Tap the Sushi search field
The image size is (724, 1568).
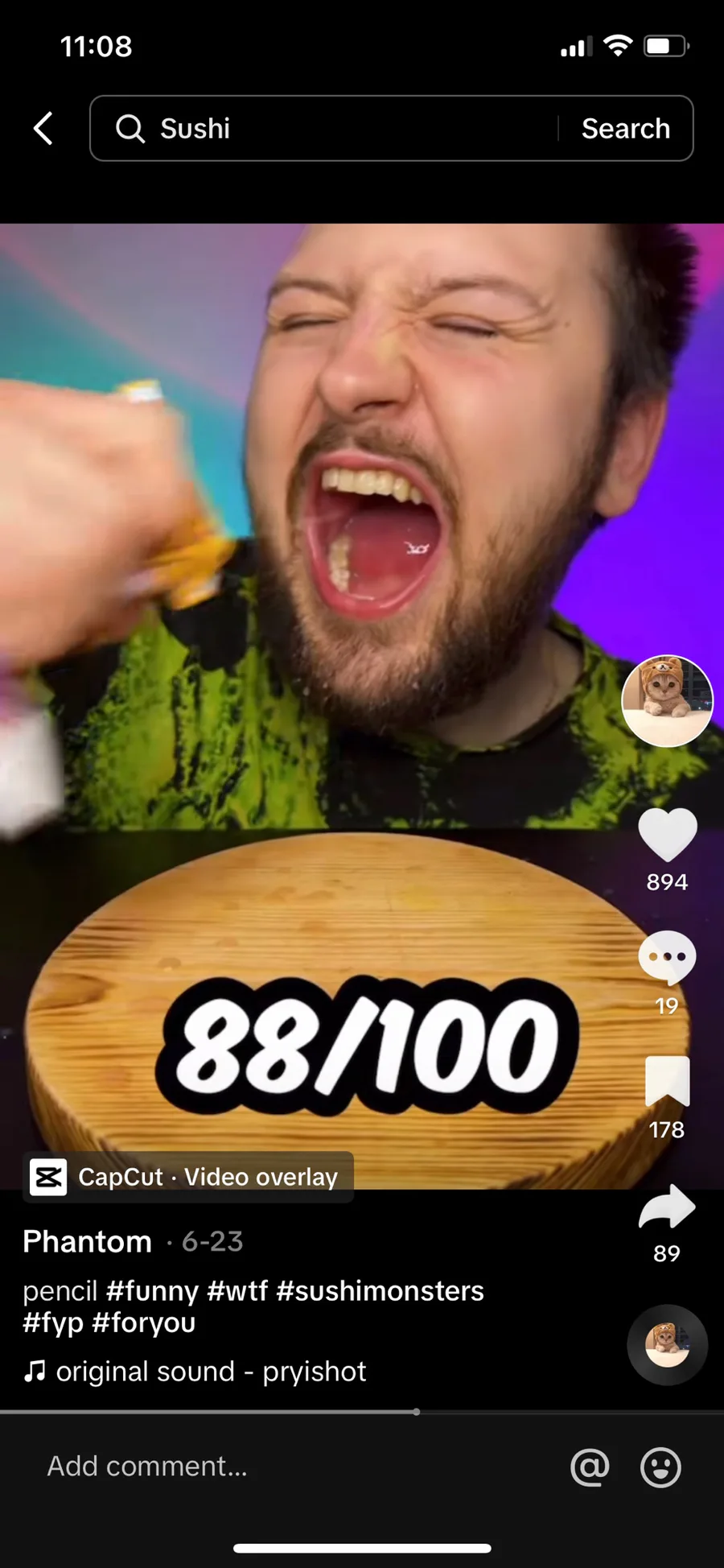[x=323, y=128]
